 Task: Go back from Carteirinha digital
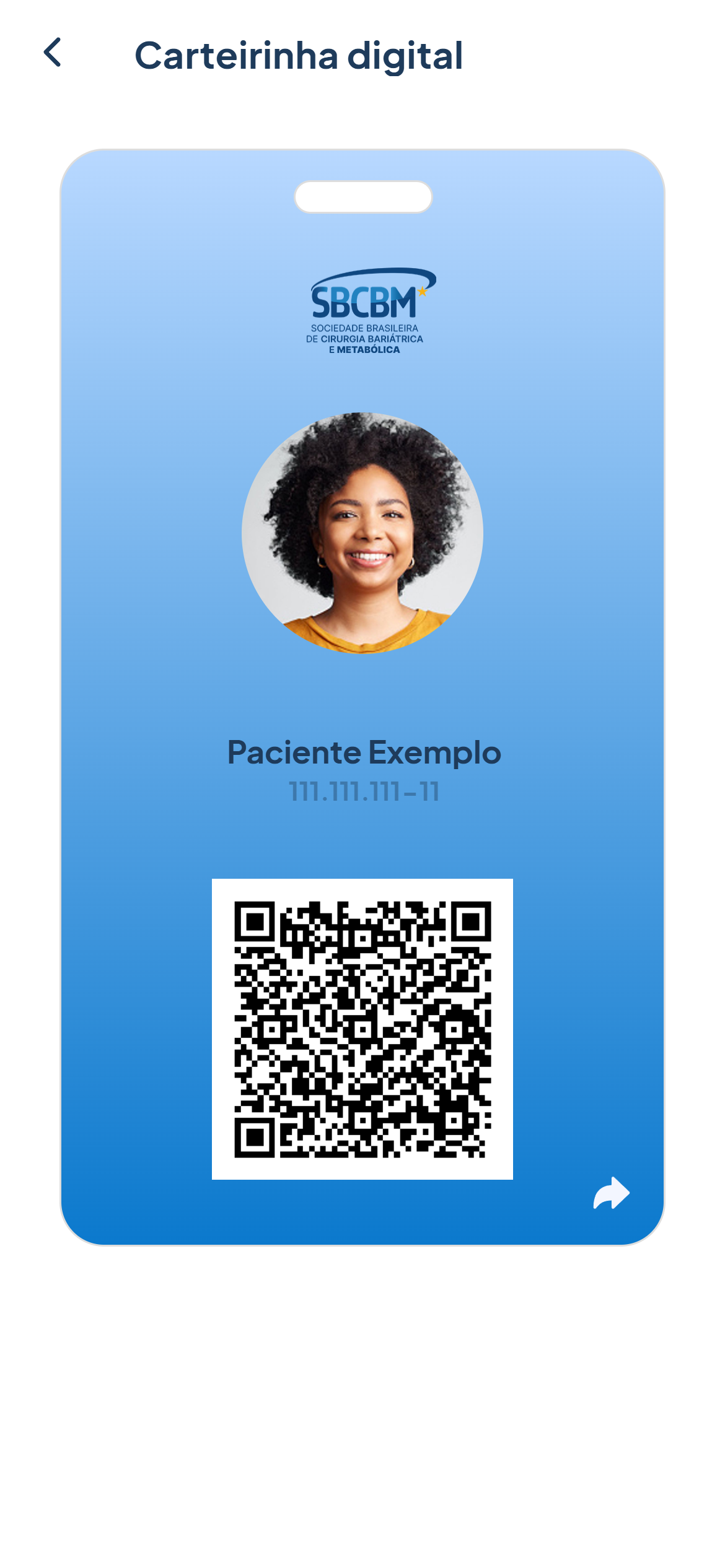click(x=53, y=53)
